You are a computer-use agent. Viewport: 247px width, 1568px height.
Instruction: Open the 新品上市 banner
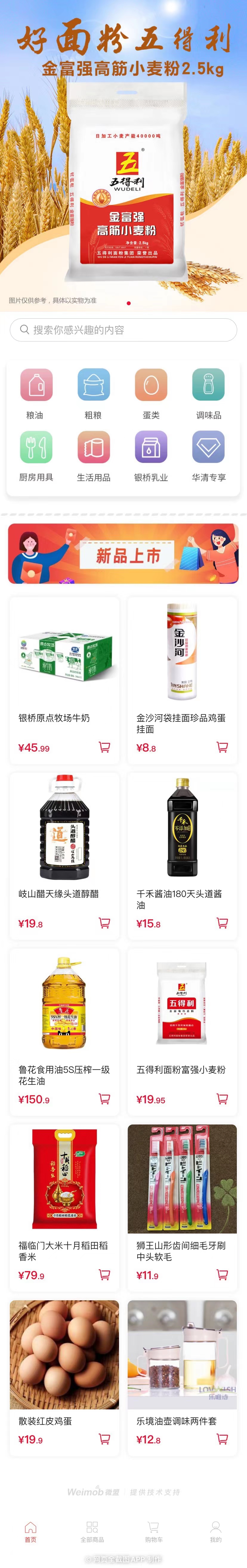coord(123,553)
